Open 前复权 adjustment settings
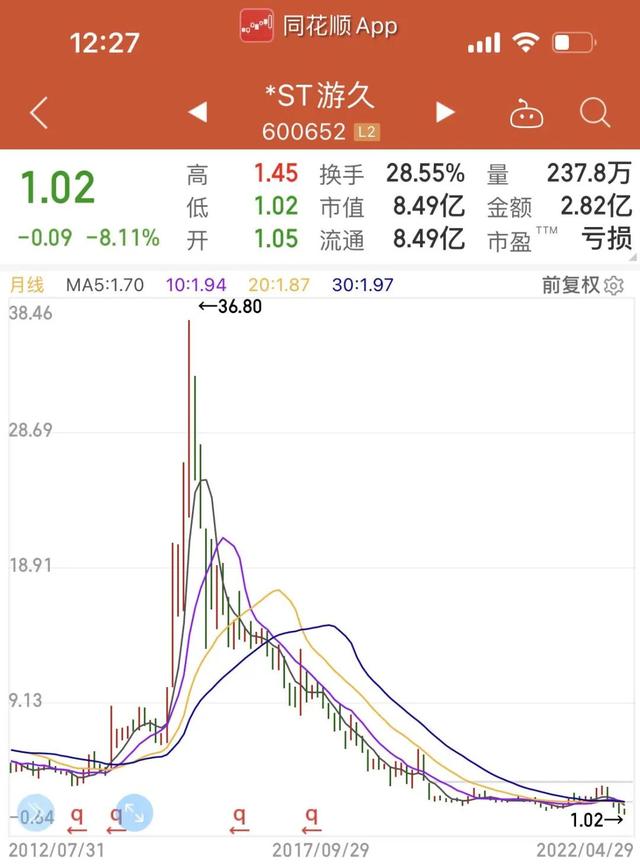This screenshot has width=640, height=865. [x=583, y=285]
